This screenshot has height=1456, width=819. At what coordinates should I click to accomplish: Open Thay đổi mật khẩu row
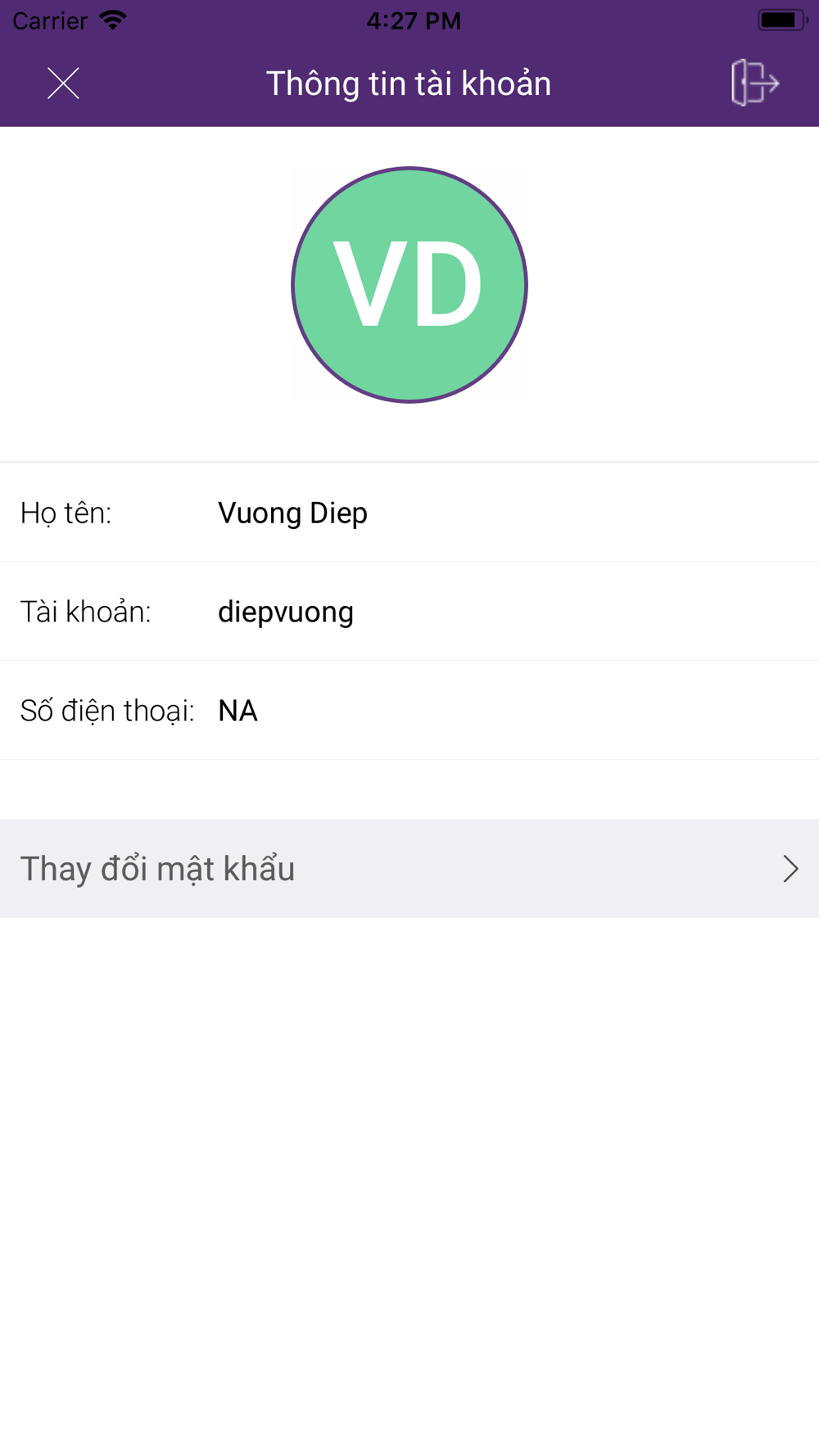click(x=409, y=868)
